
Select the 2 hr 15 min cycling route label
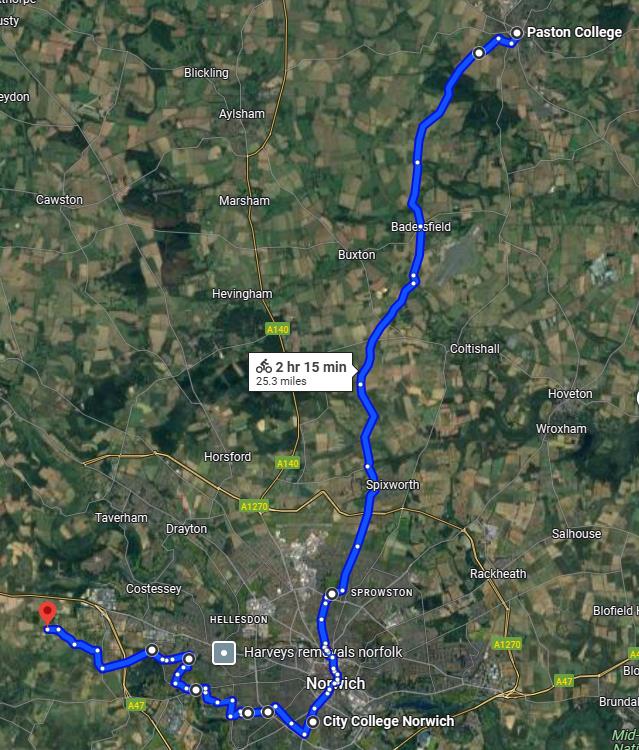pyautogui.click(x=301, y=372)
